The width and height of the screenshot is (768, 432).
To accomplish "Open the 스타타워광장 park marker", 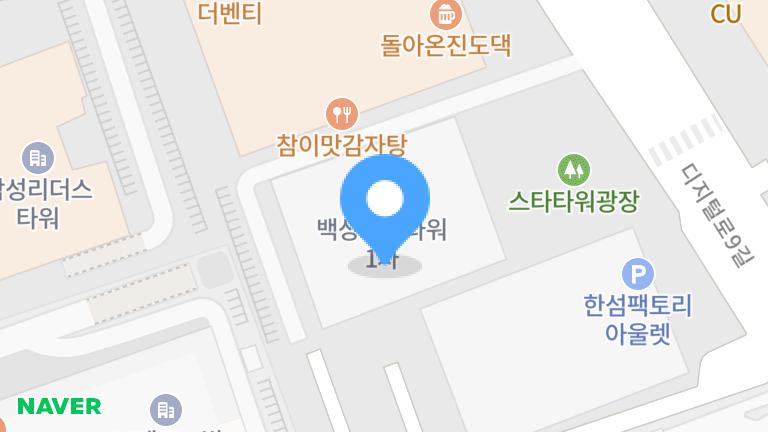I will pos(574,168).
